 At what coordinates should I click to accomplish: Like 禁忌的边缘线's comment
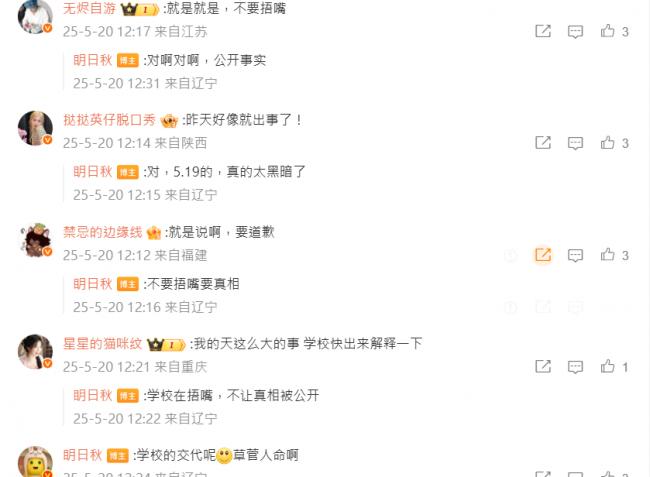point(608,255)
